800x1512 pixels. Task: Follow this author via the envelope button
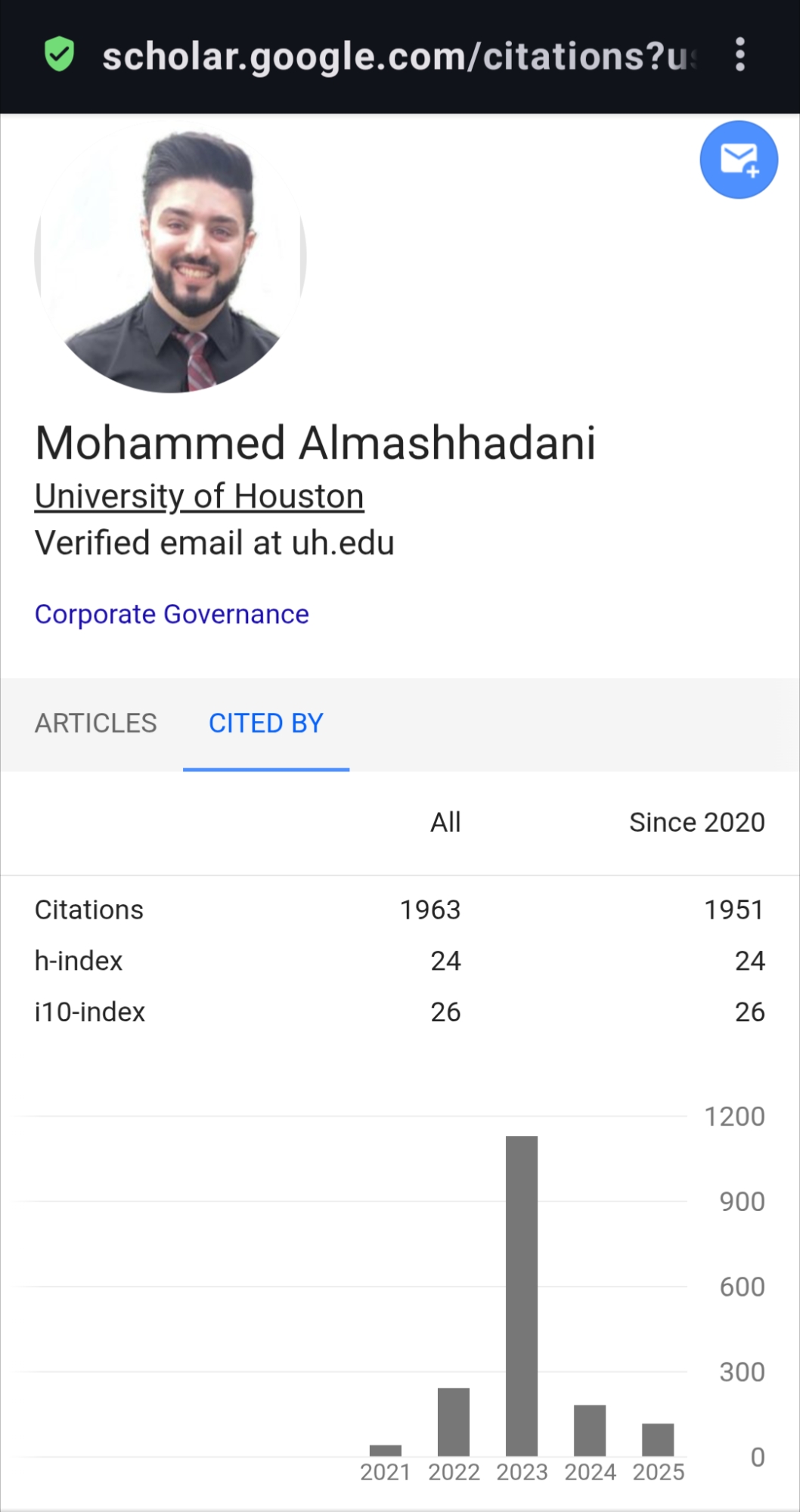point(738,160)
